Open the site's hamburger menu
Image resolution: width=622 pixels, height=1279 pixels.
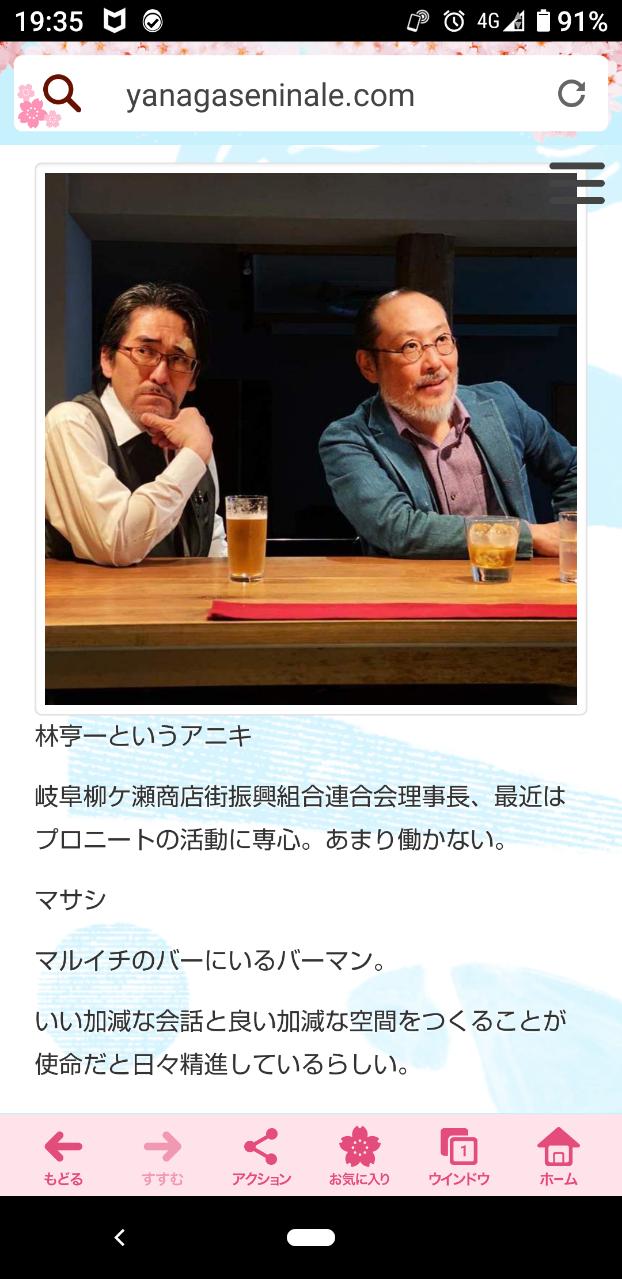[577, 183]
